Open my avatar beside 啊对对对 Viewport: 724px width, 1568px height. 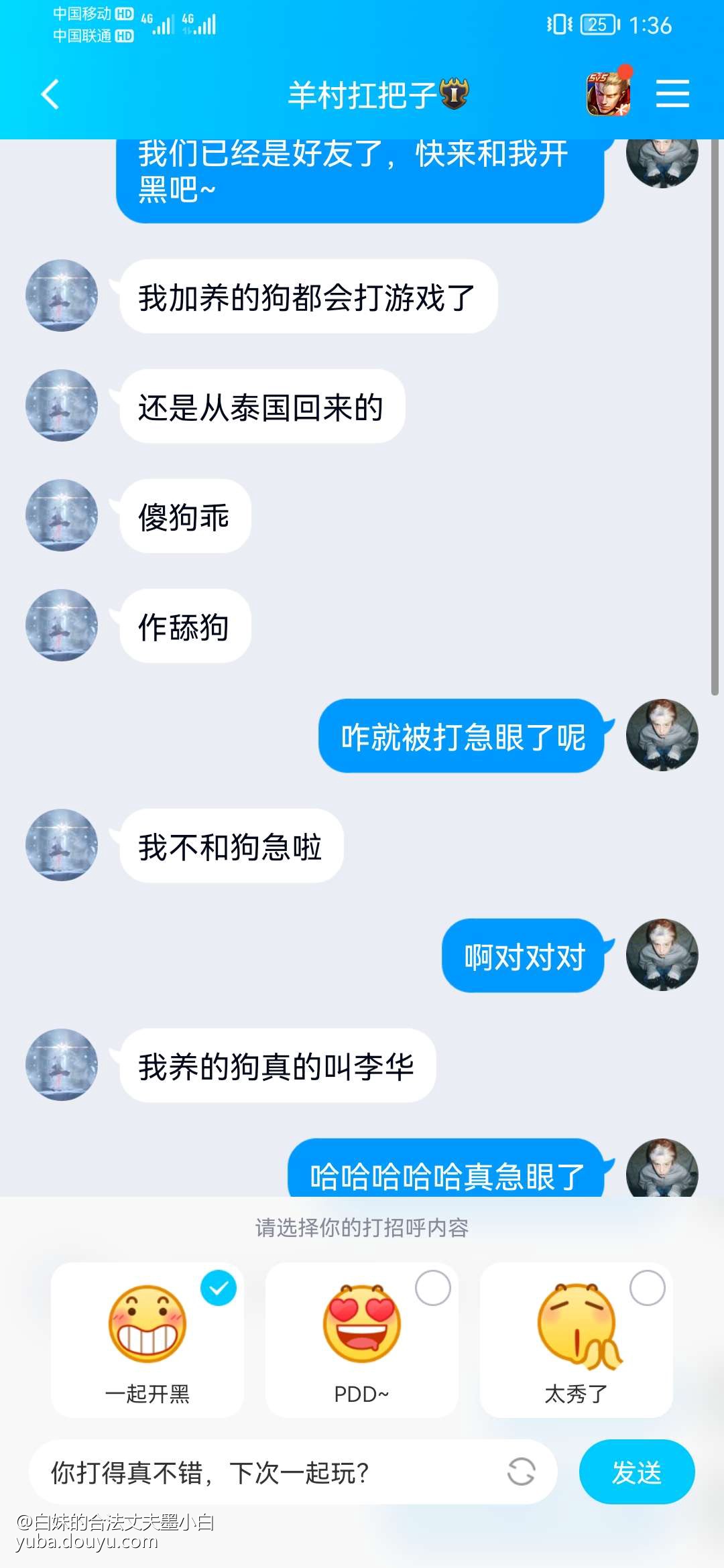[662, 955]
